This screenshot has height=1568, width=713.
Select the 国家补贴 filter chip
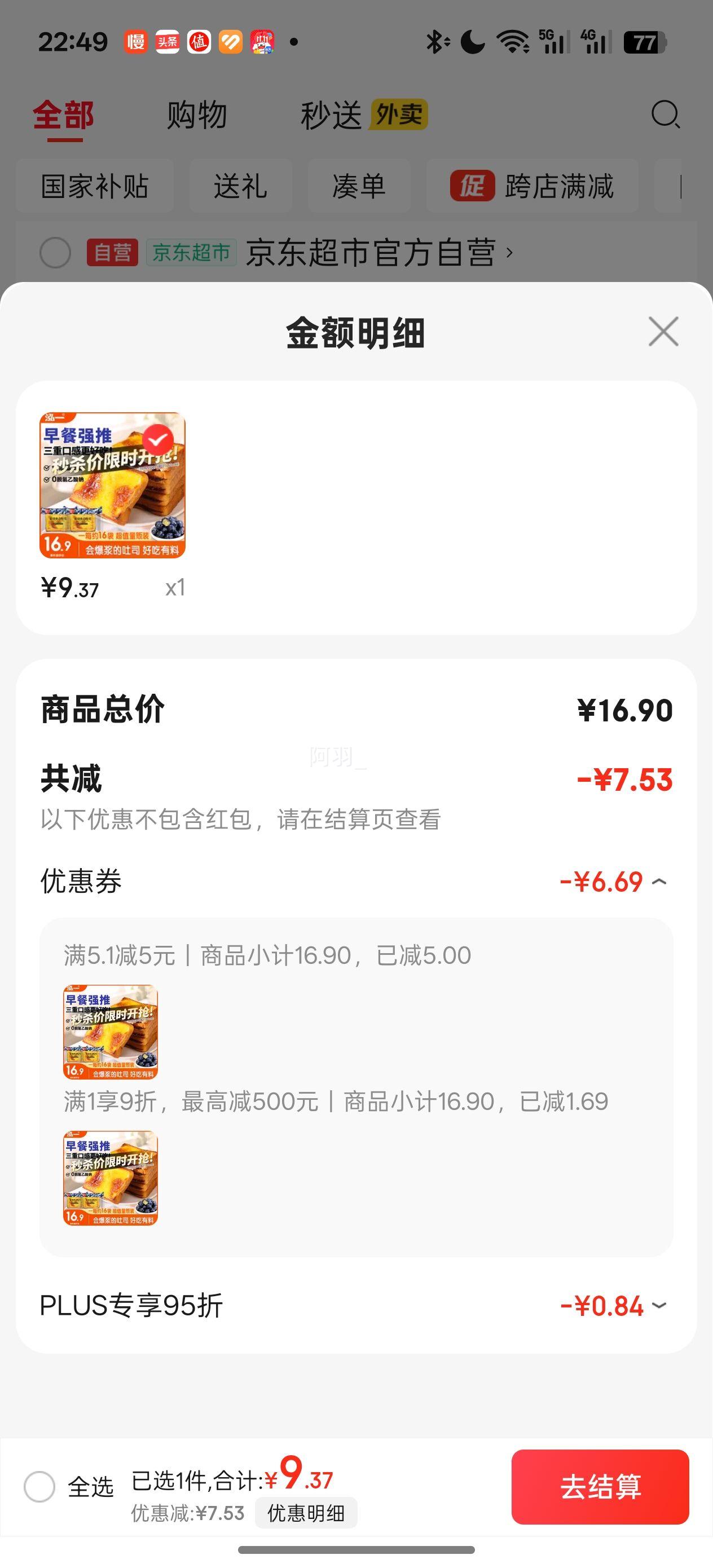pos(94,186)
